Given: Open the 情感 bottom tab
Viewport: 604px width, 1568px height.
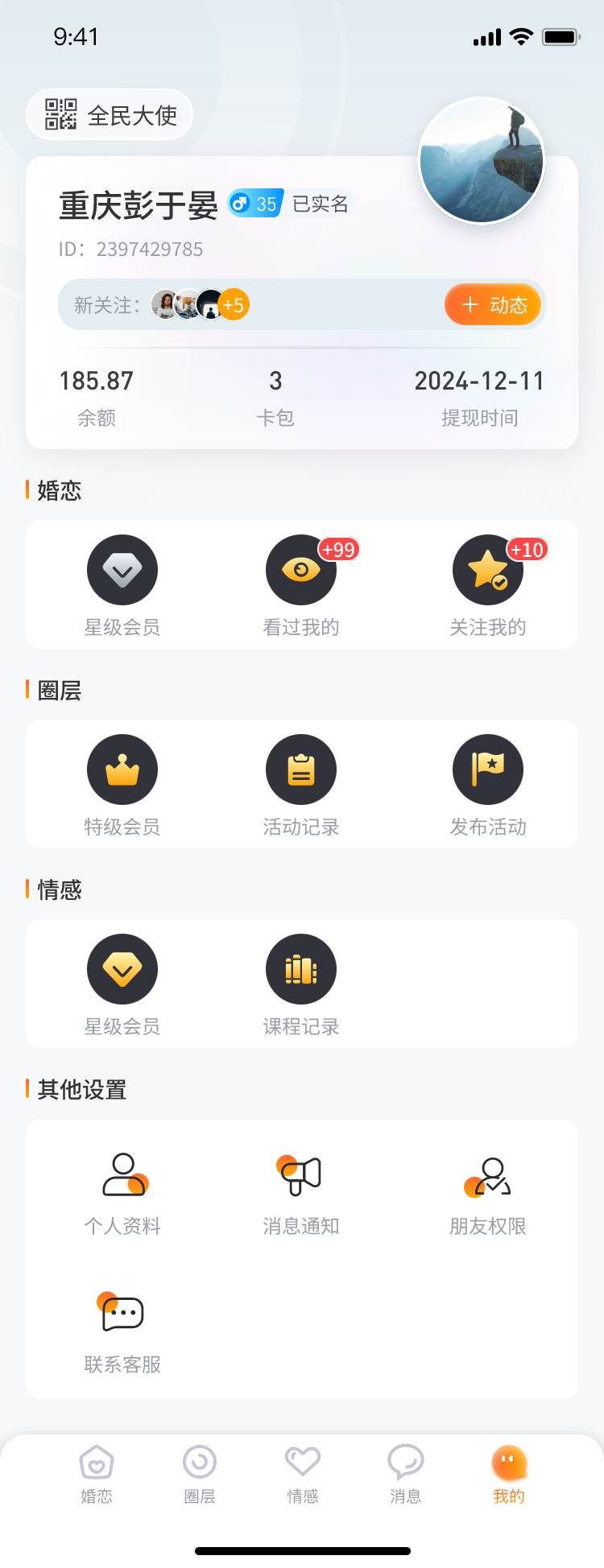Looking at the screenshot, I should coord(302,1473).
